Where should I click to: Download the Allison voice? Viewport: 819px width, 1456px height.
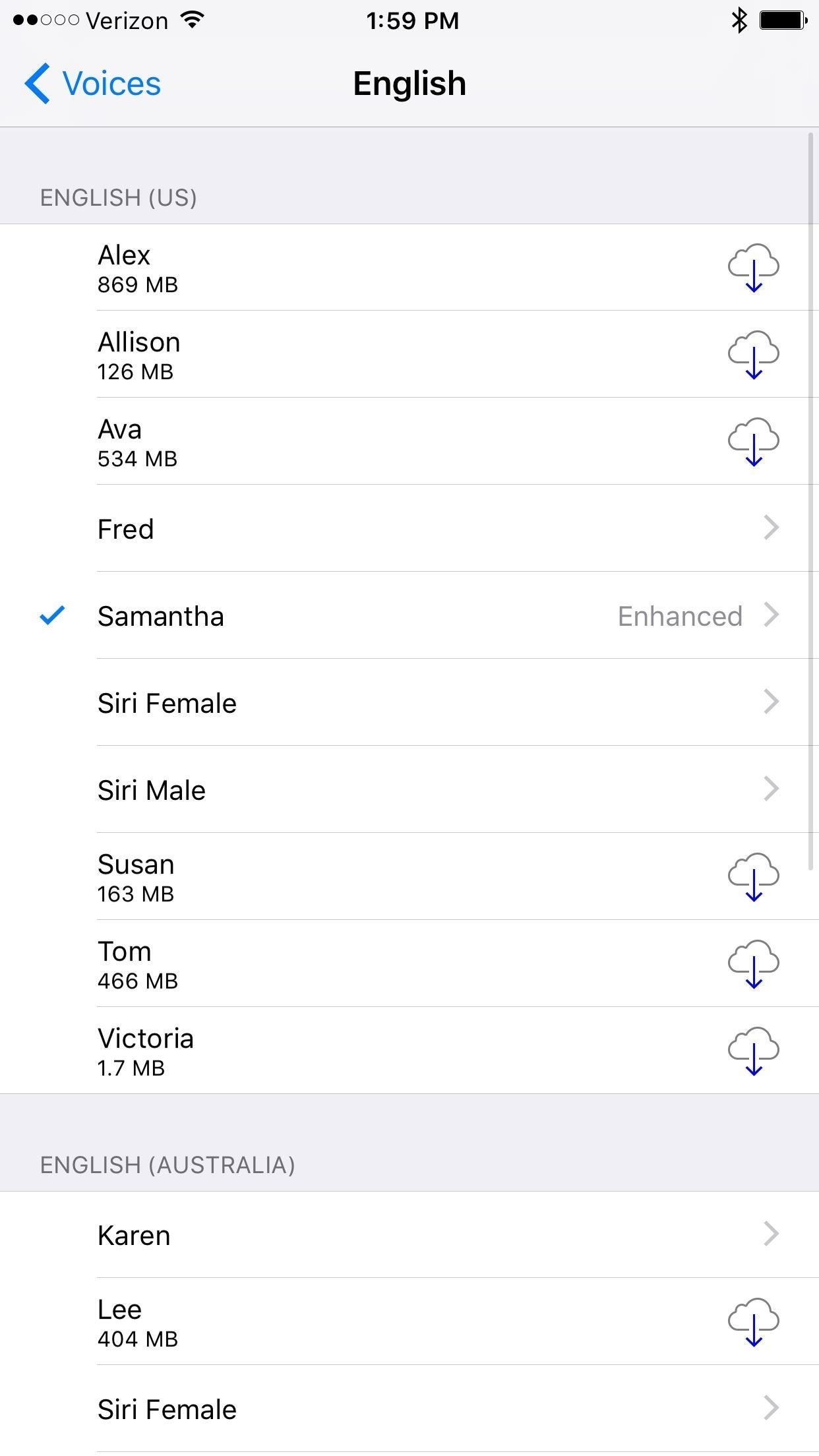(753, 354)
